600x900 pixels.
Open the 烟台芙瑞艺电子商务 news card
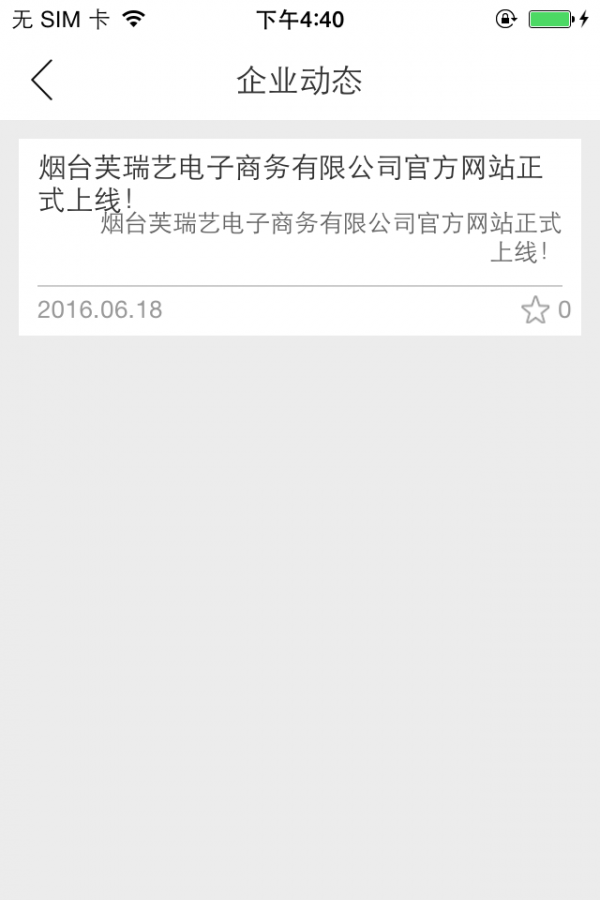299,210
